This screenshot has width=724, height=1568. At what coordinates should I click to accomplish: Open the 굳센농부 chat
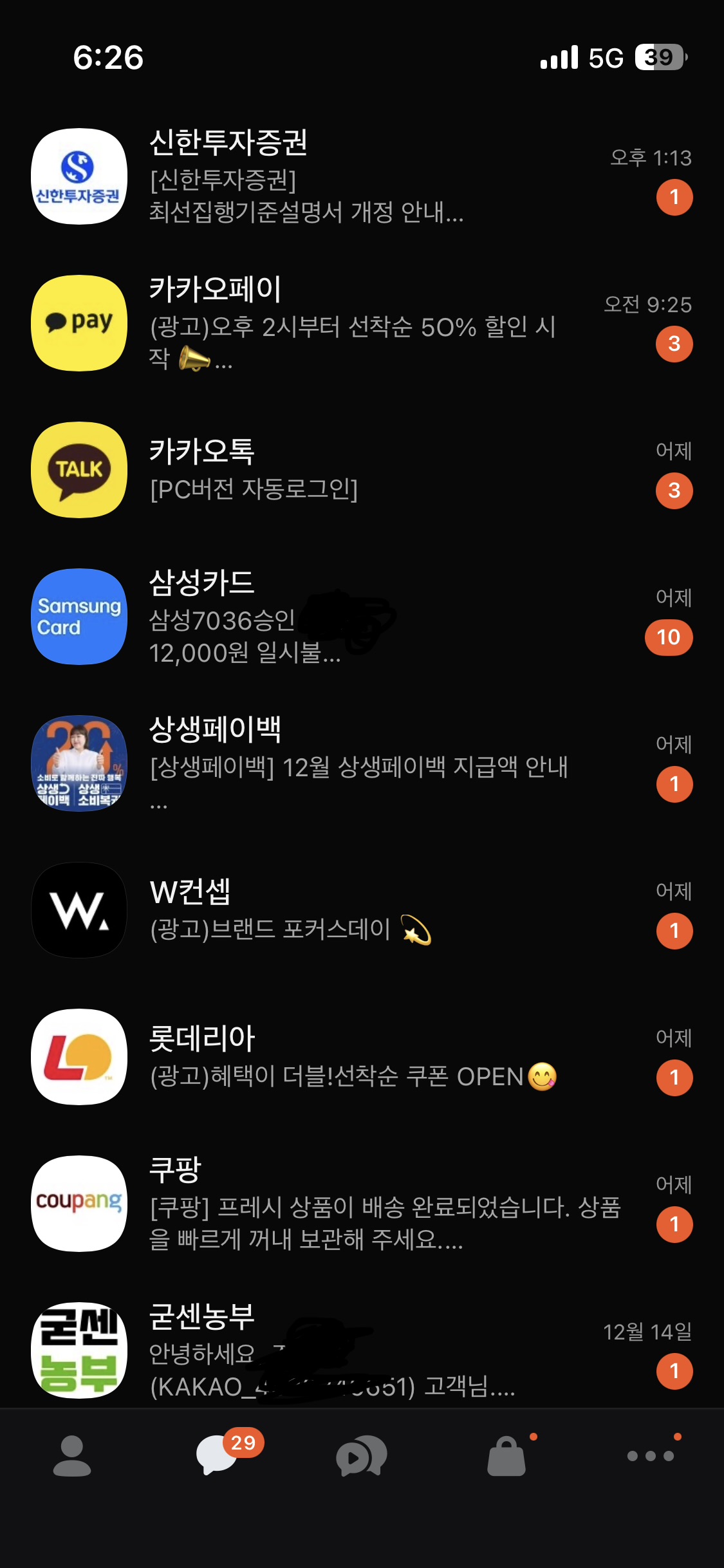click(360, 1350)
